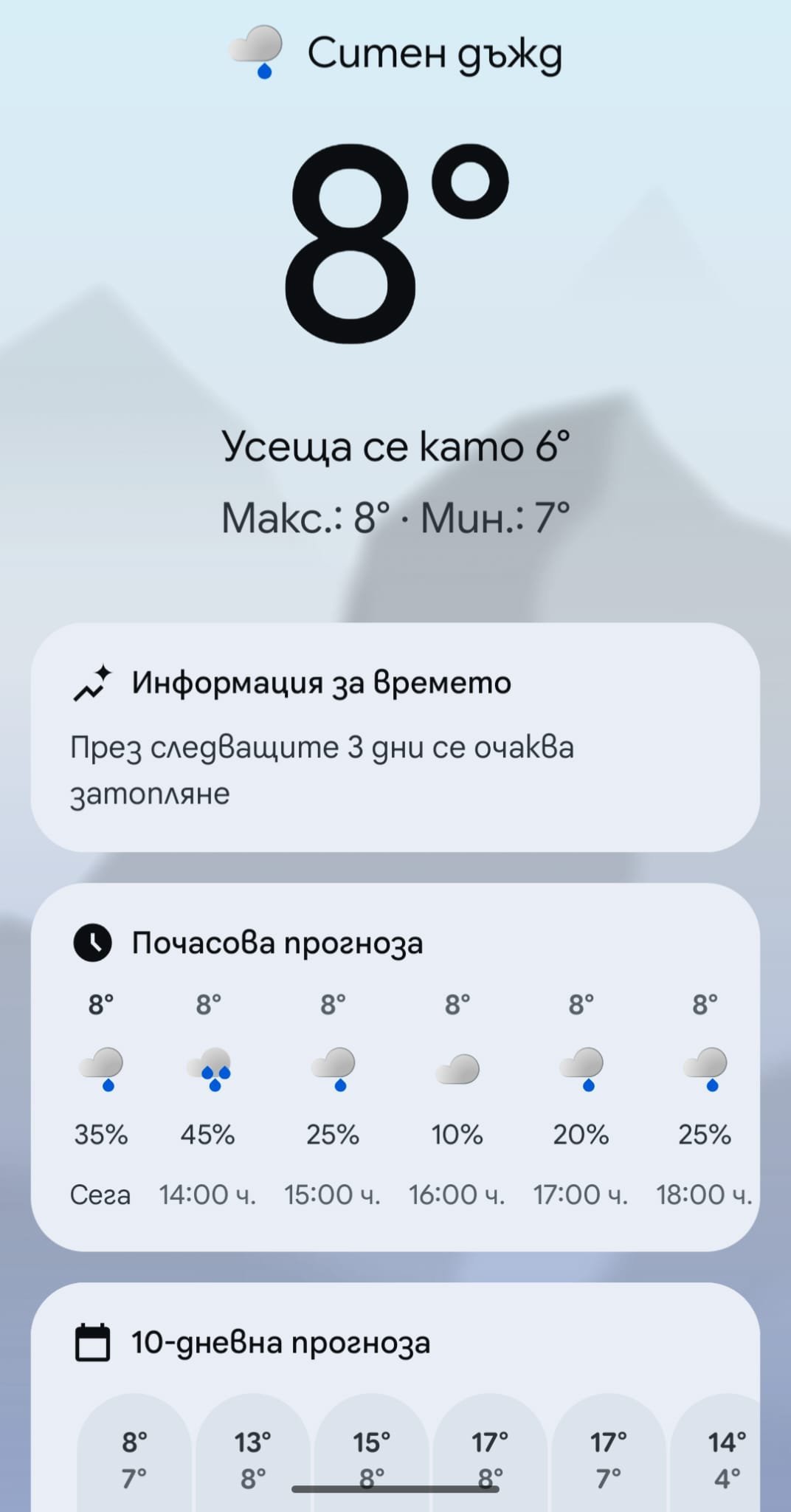Select the 10-day pill showing 8° / 7°
Viewport: 791px width, 1512px height.
tap(134, 1458)
